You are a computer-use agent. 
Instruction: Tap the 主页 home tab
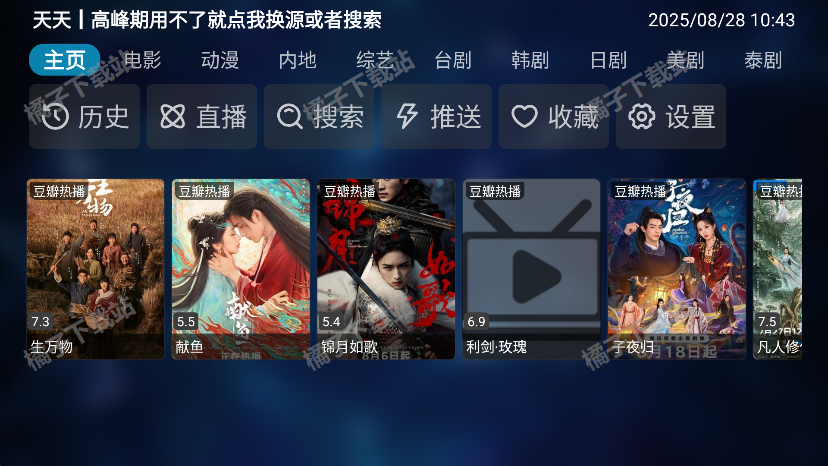point(65,60)
